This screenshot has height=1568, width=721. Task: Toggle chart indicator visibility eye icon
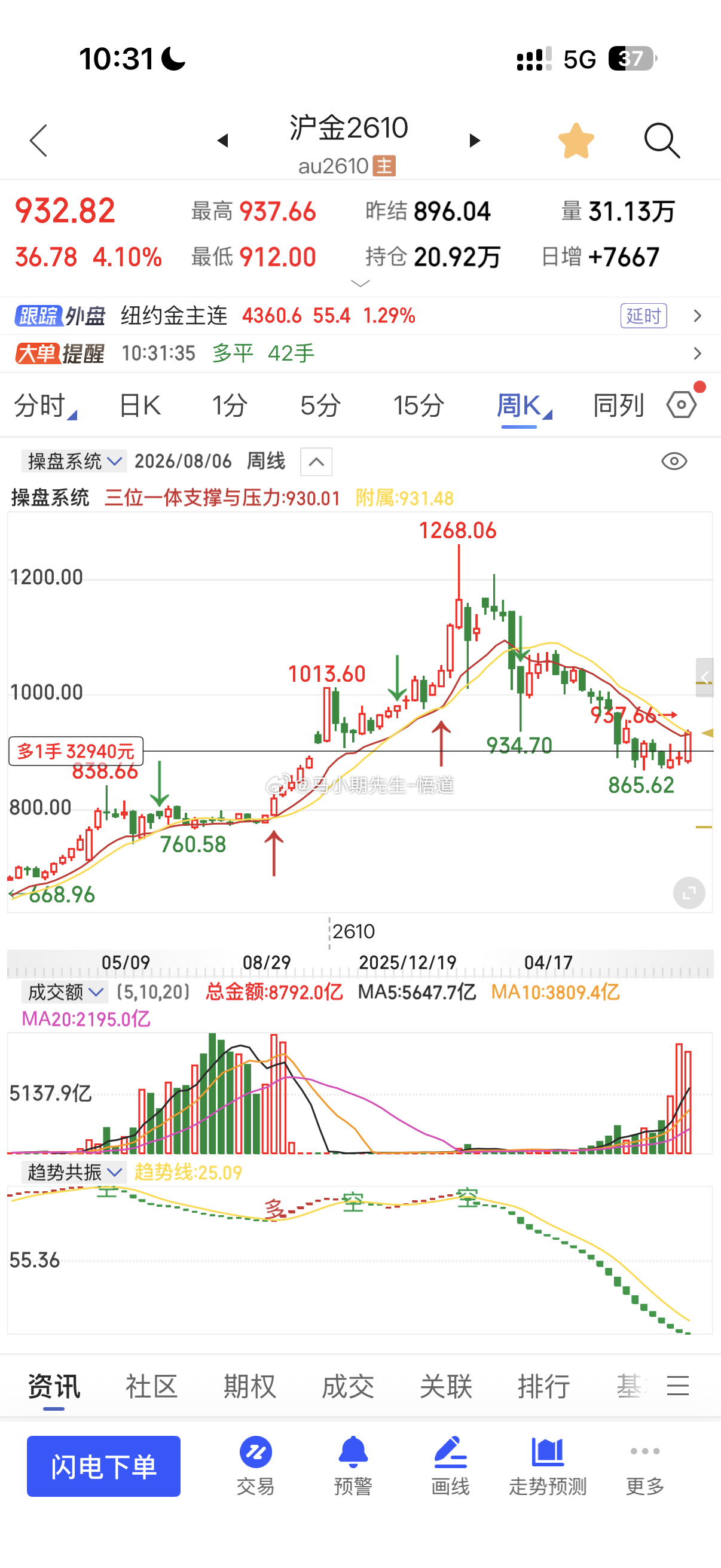click(x=674, y=462)
